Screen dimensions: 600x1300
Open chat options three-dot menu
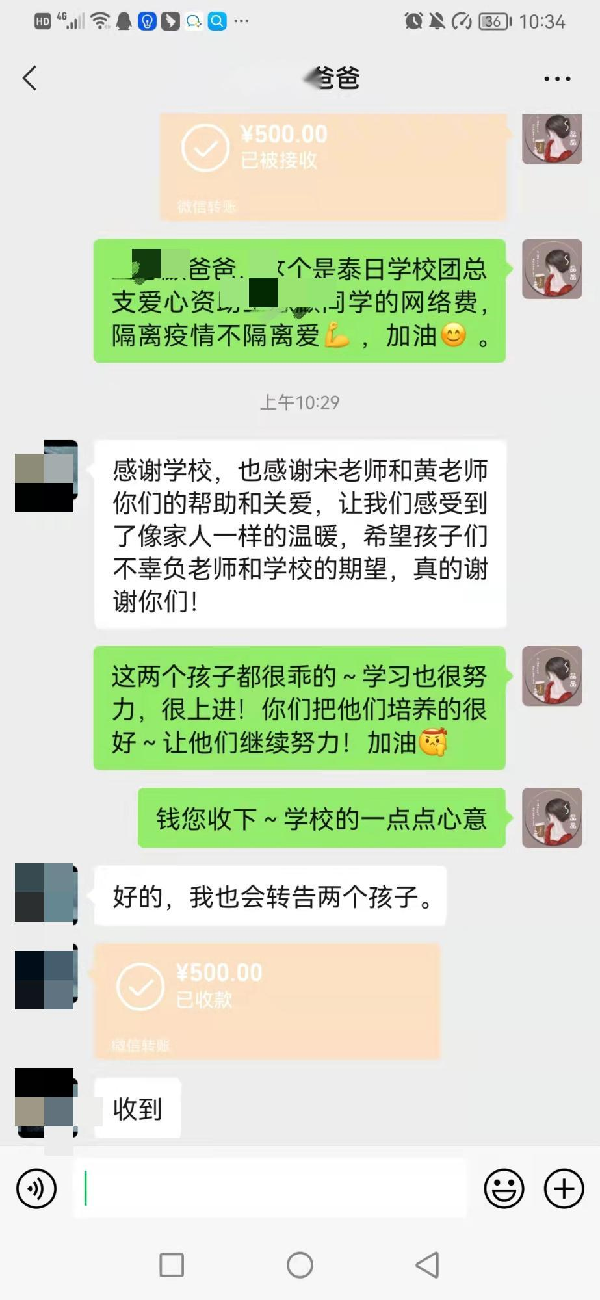point(557,79)
